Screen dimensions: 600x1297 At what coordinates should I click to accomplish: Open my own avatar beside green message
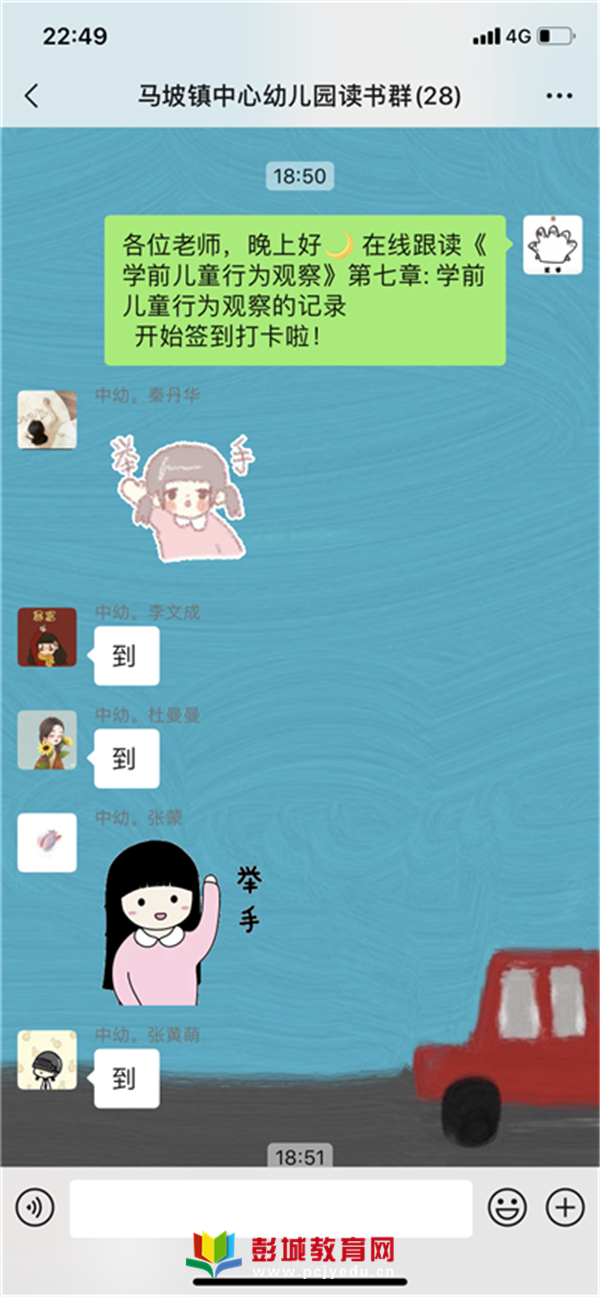click(552, 244)
